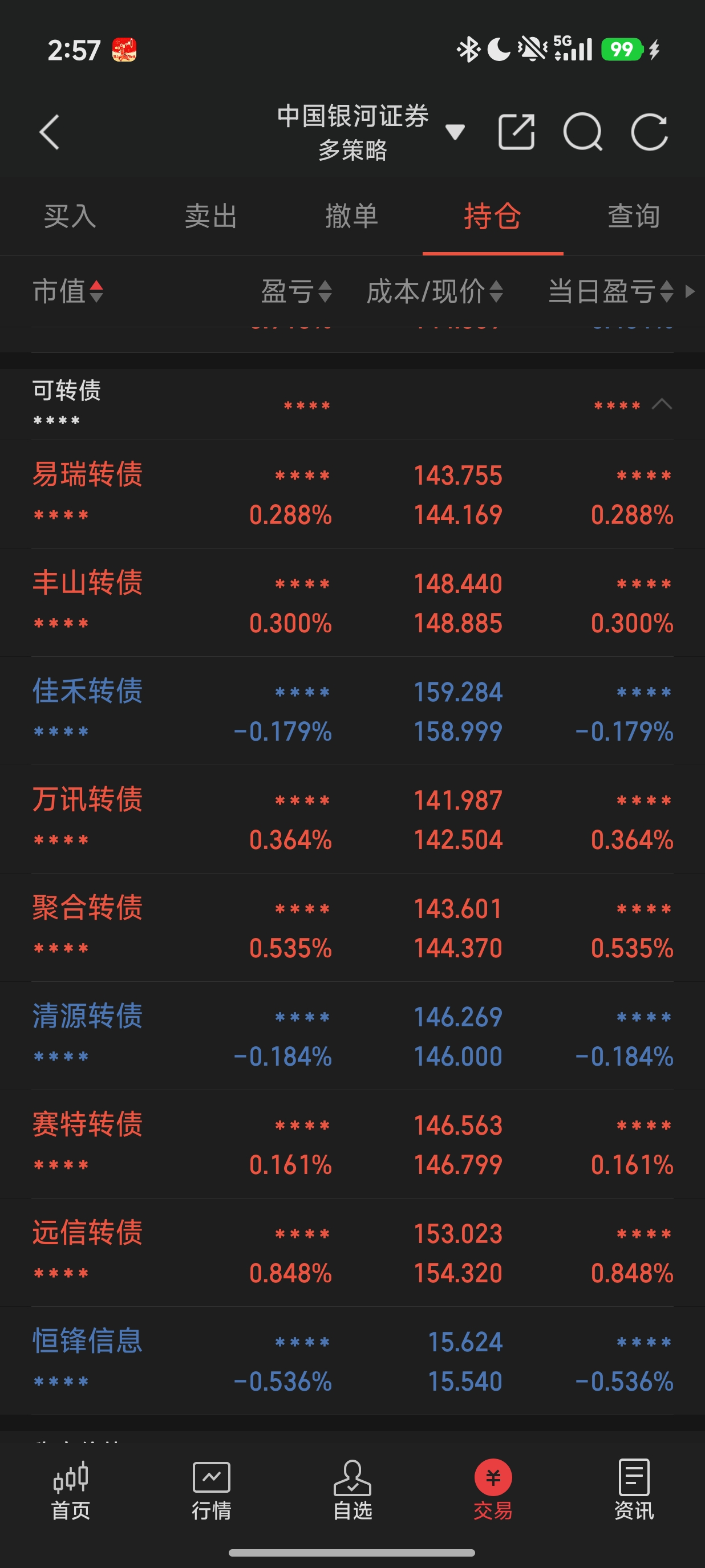Switch to the 查询 tab
The width and height of the screenshot is (705, 1568).
[634, 217]
